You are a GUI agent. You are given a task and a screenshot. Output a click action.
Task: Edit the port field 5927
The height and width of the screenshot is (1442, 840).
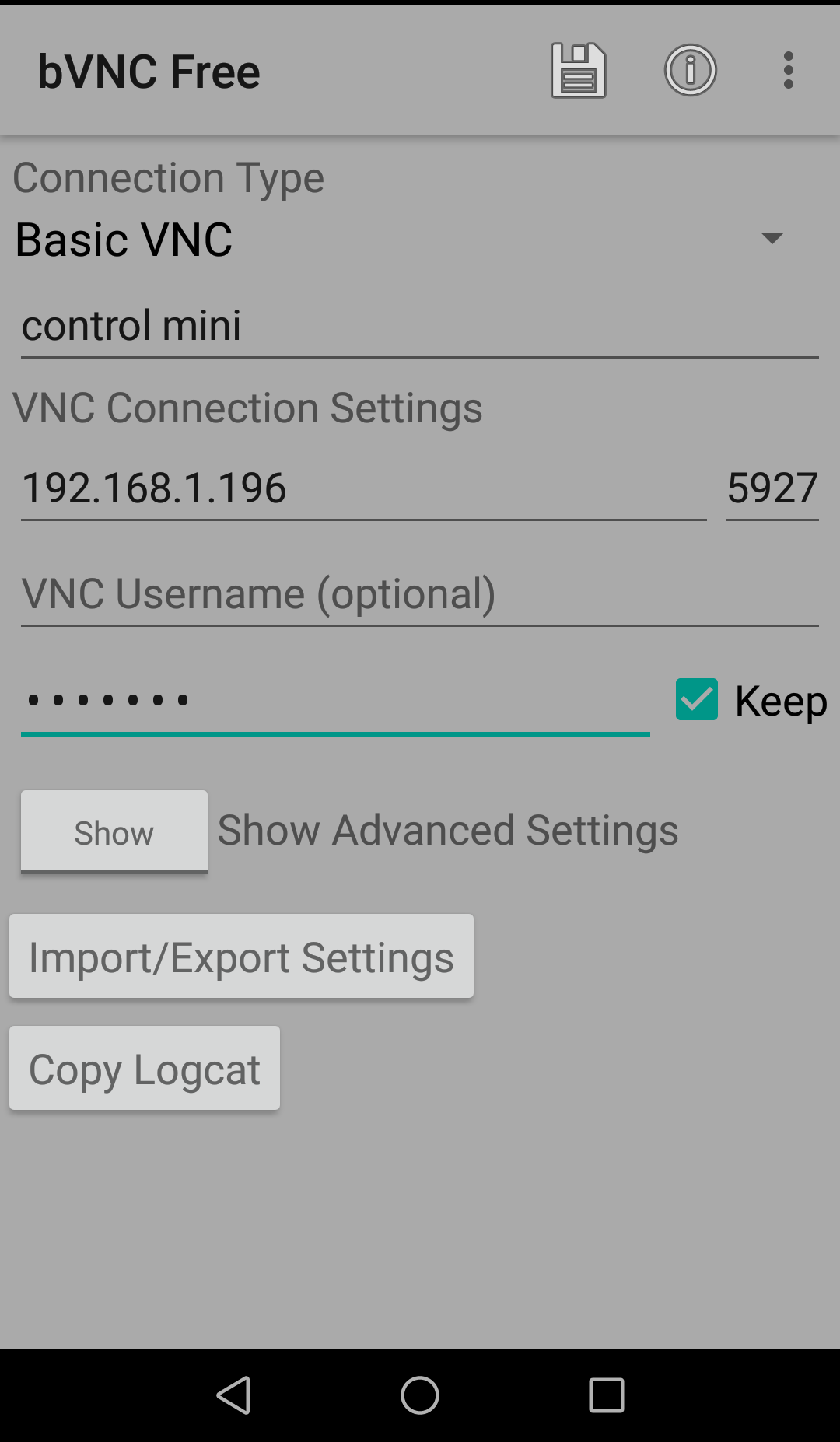pos(772,488)
